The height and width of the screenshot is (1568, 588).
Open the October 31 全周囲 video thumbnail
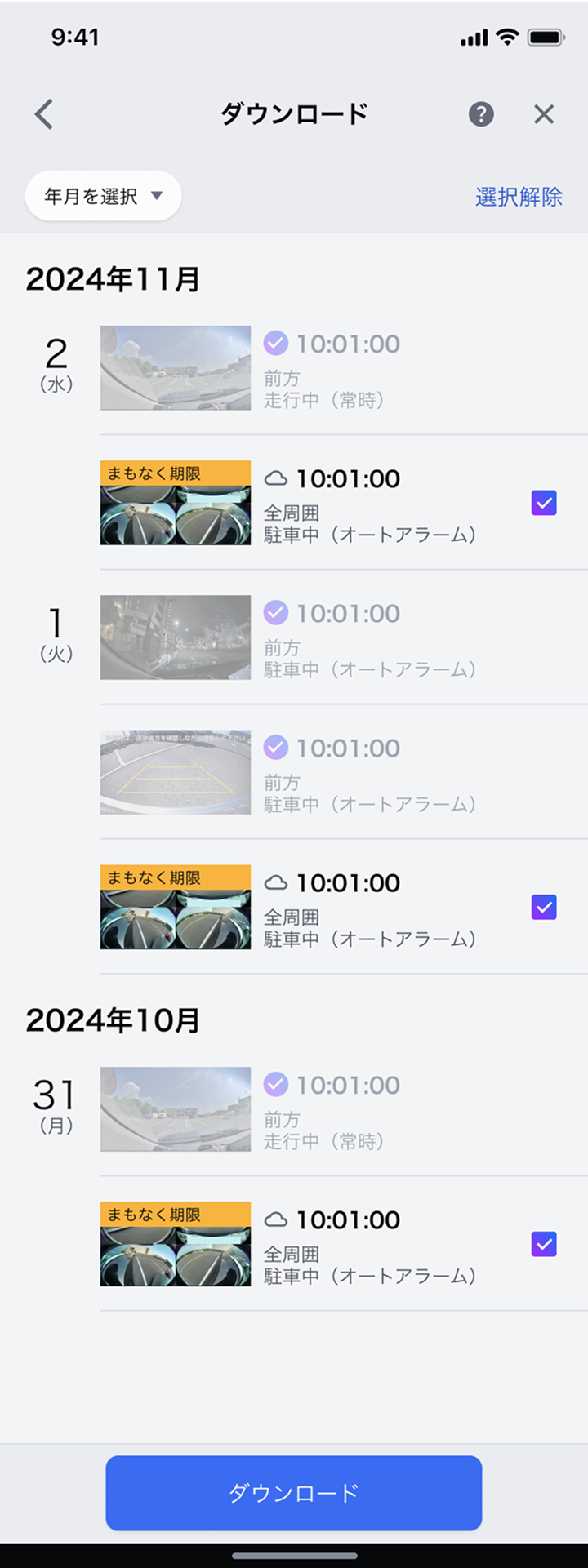point(176,1244)
